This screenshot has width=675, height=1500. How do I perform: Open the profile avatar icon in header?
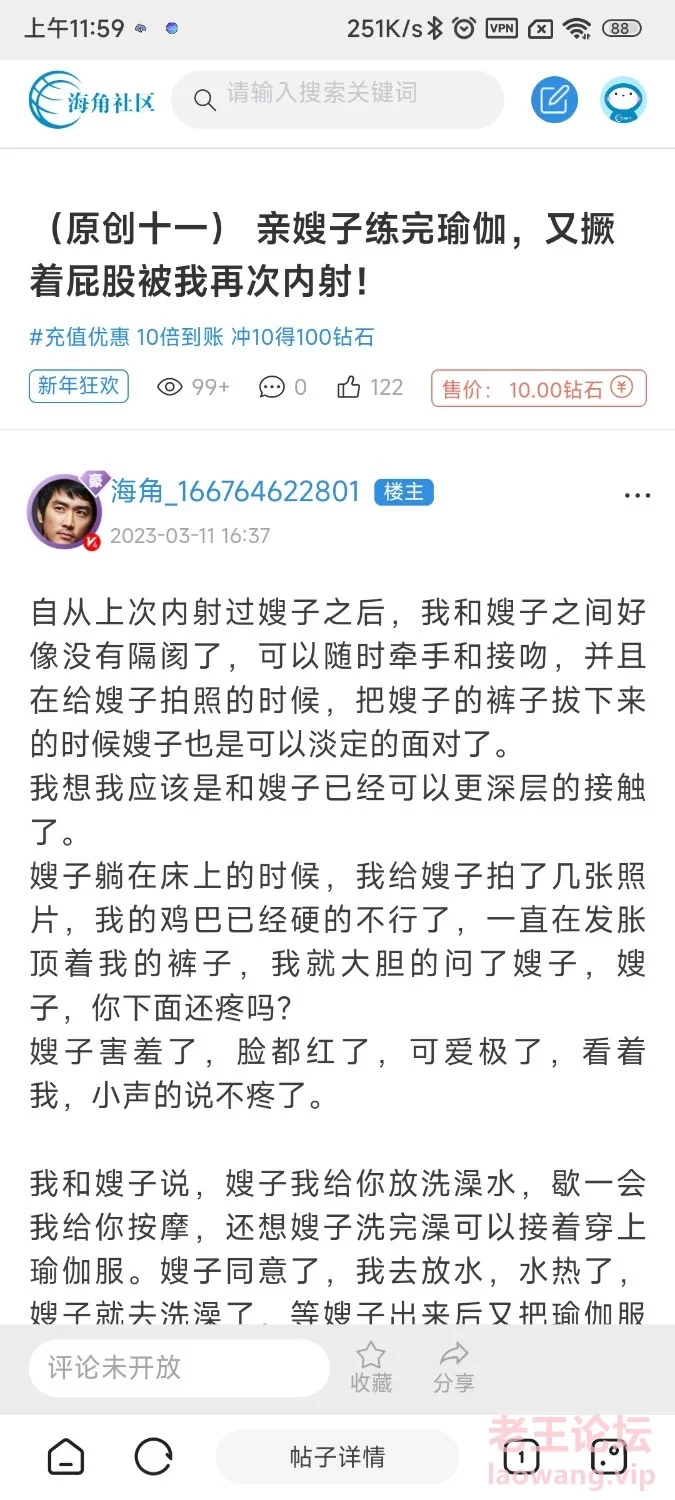point(623,99)
